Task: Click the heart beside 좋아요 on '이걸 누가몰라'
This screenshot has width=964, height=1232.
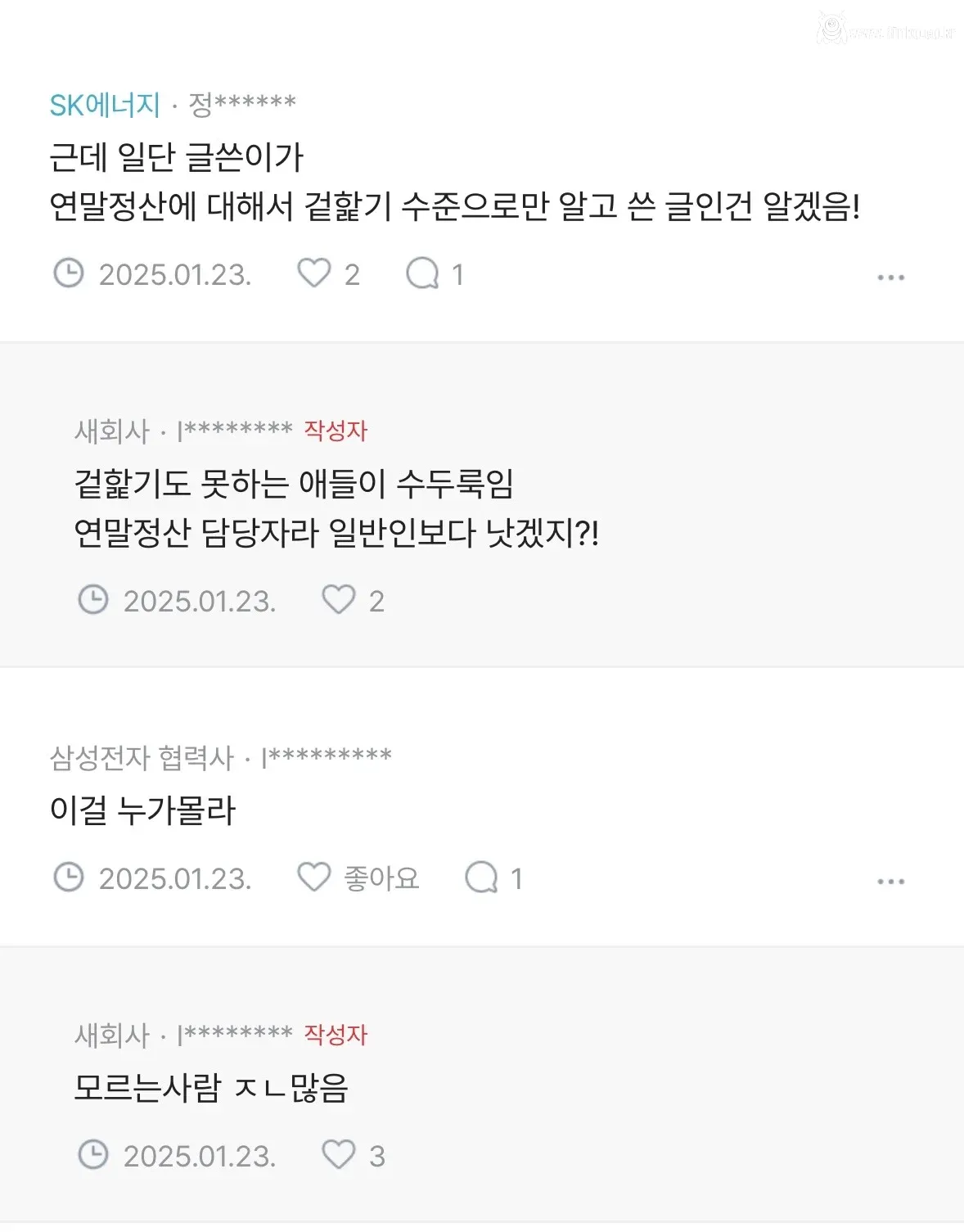Action: pos(315,877)
